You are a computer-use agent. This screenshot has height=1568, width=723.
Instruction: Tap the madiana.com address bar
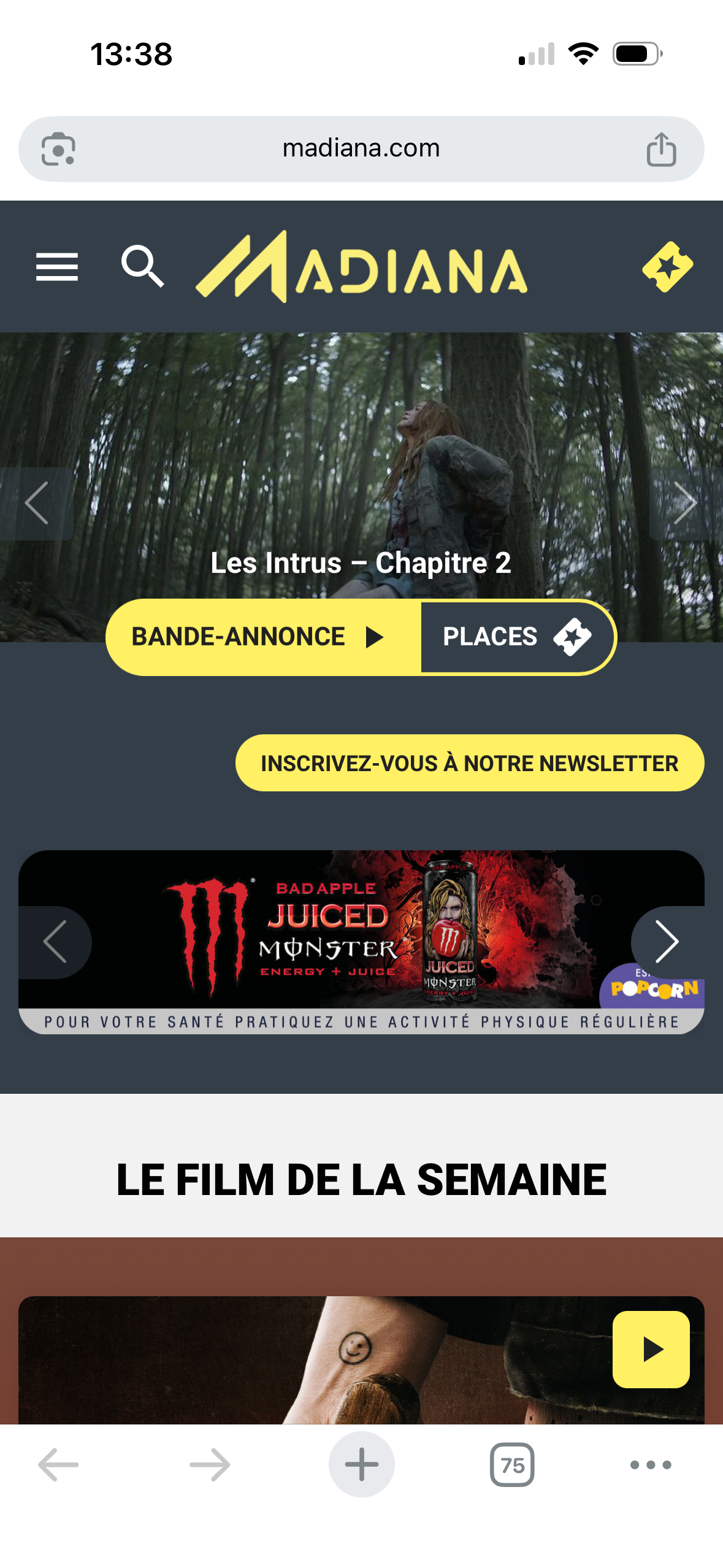click(361, 148)
